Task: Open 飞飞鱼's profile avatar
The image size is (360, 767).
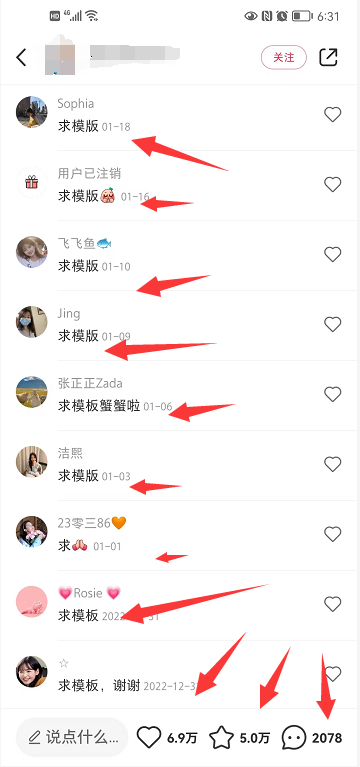Action: point(32,252)
